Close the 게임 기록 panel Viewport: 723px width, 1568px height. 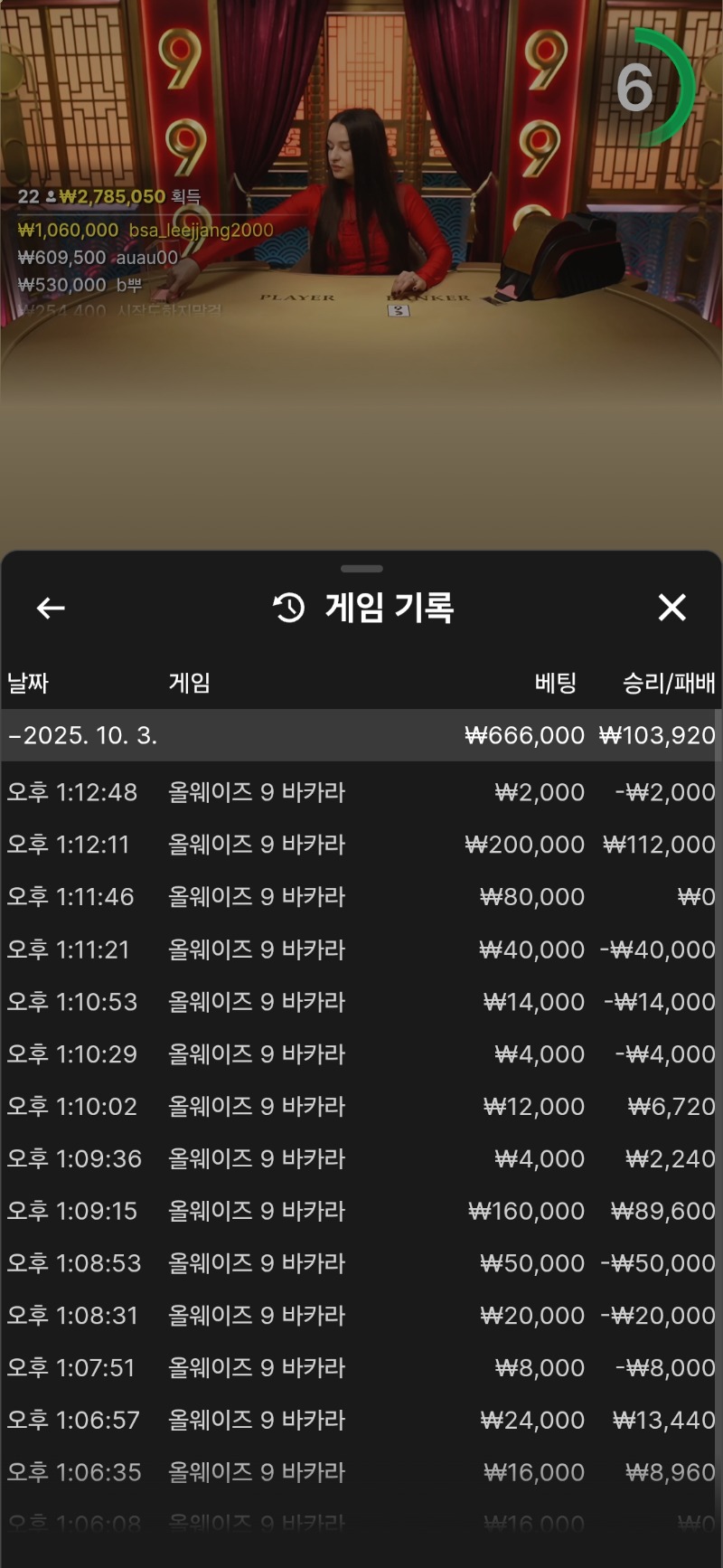(x=671, y=608)
